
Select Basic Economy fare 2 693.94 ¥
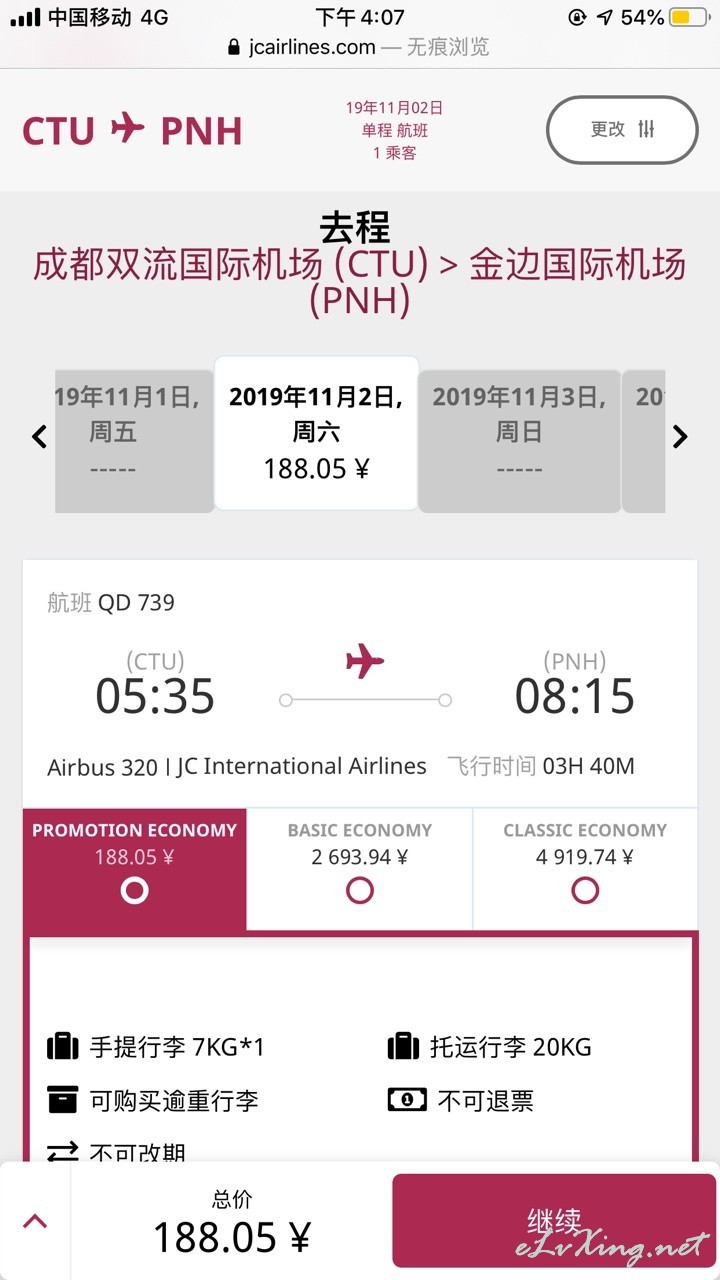coord(360,869)
